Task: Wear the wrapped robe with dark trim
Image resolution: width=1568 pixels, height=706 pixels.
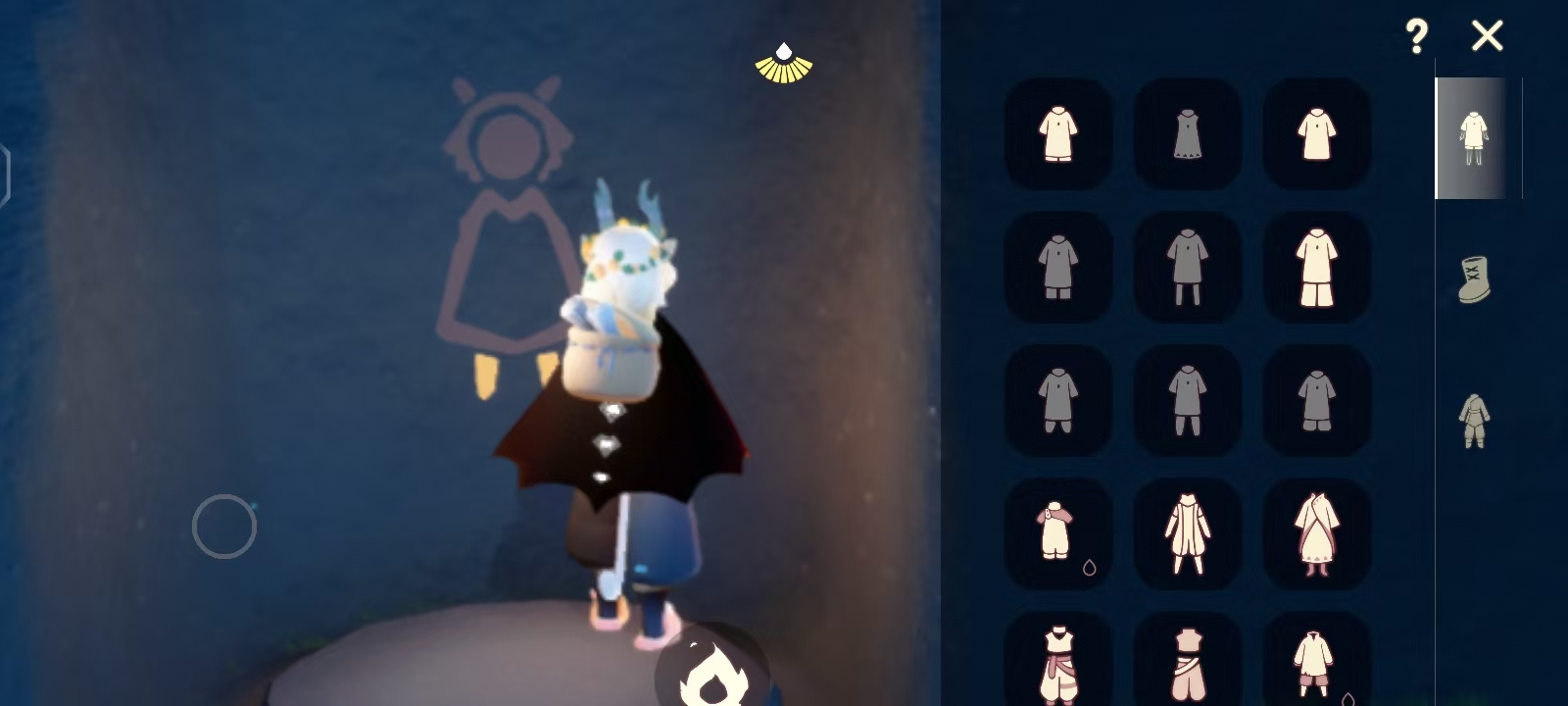Action: click(1317, 534)
